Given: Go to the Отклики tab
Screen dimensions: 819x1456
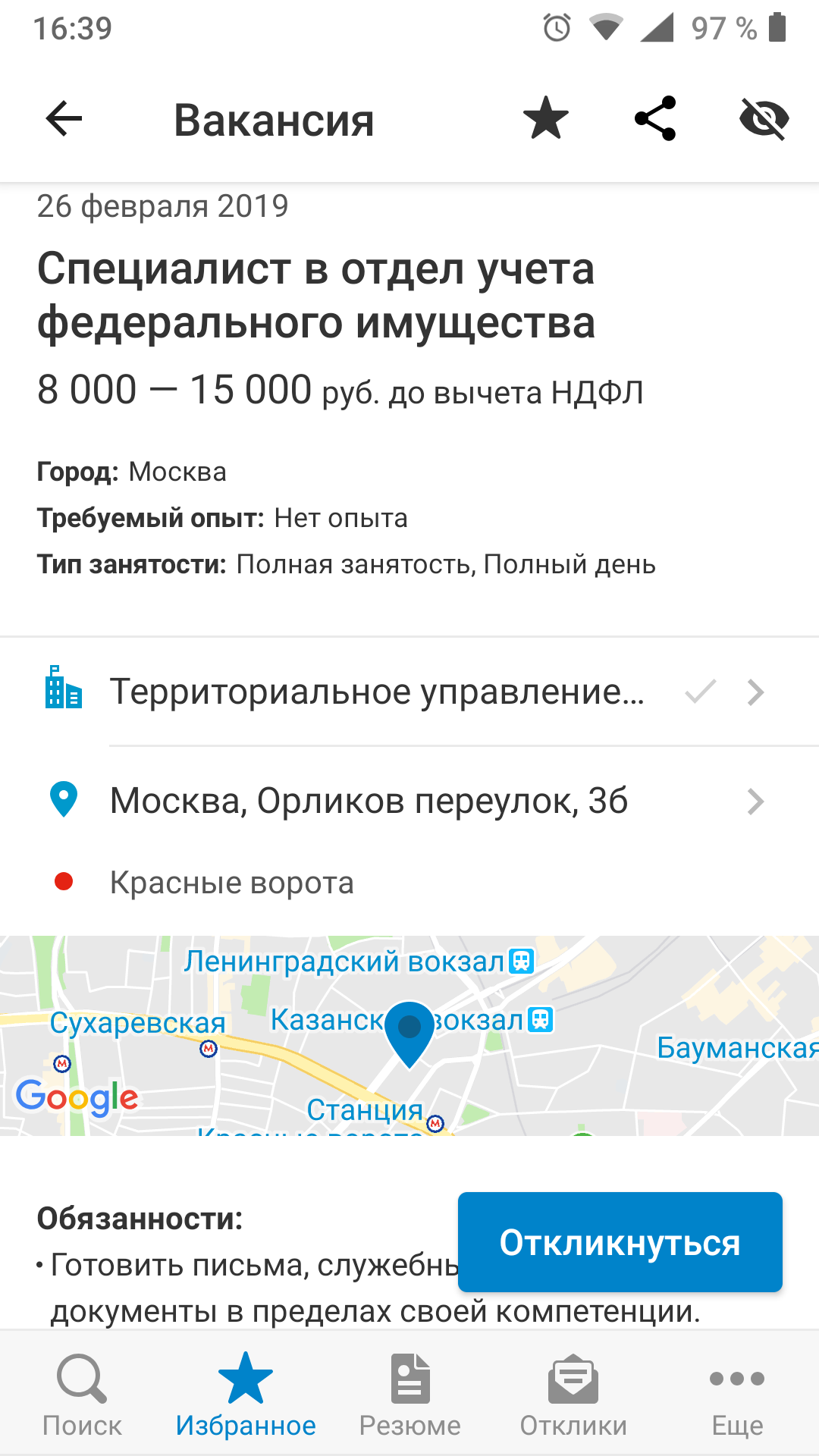Looking at the screenshot, I should [x=573, y=1395].
